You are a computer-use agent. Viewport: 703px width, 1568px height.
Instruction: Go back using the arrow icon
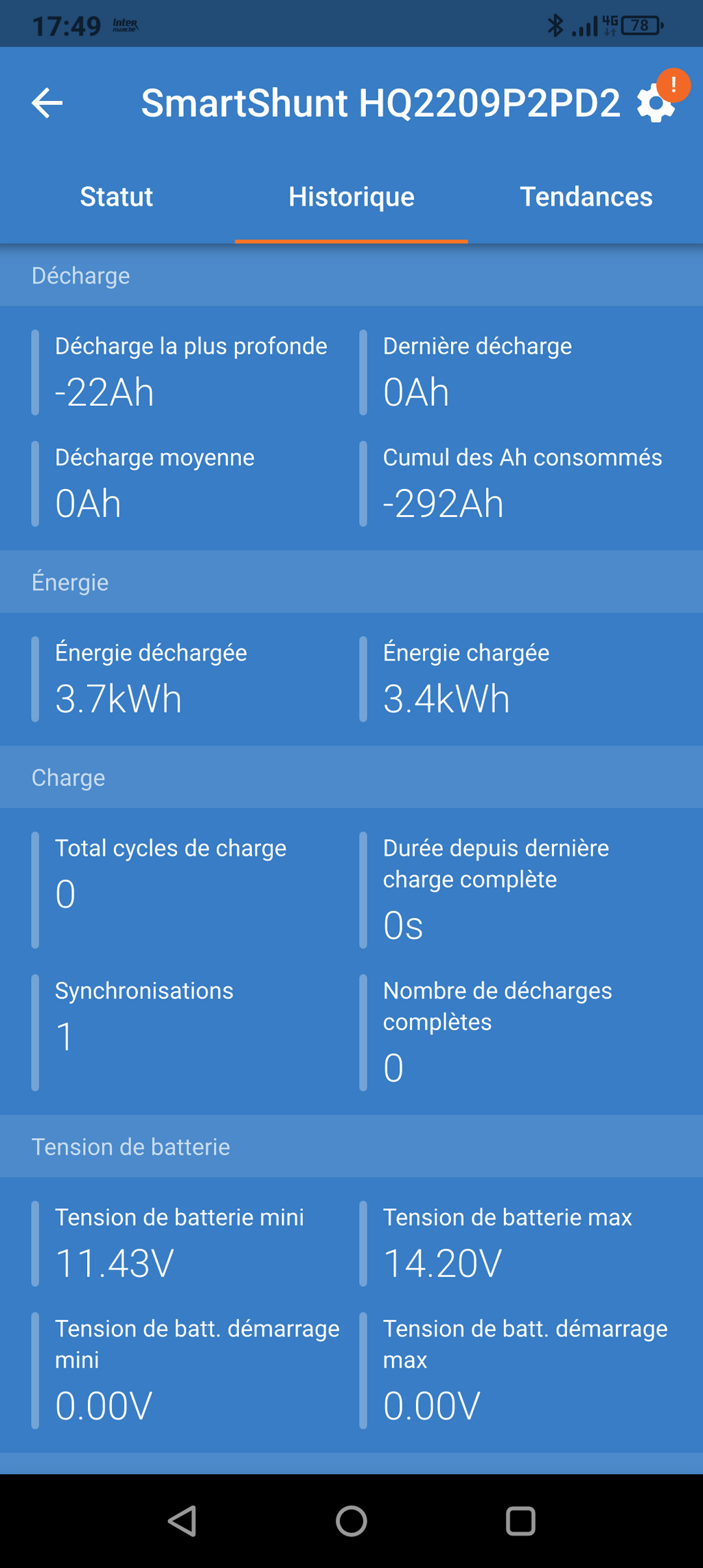tap(47, 103)
